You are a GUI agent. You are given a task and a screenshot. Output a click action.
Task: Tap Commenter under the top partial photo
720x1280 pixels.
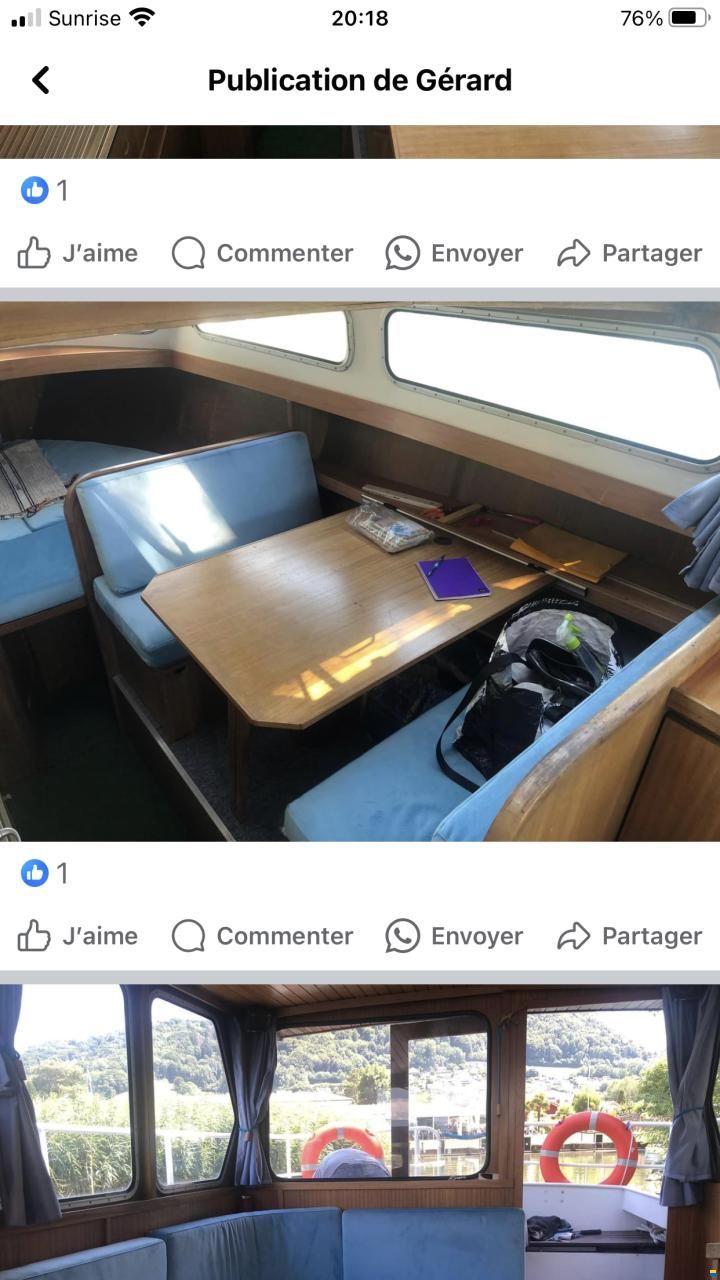pyautogui.click(x=263, y=253)
